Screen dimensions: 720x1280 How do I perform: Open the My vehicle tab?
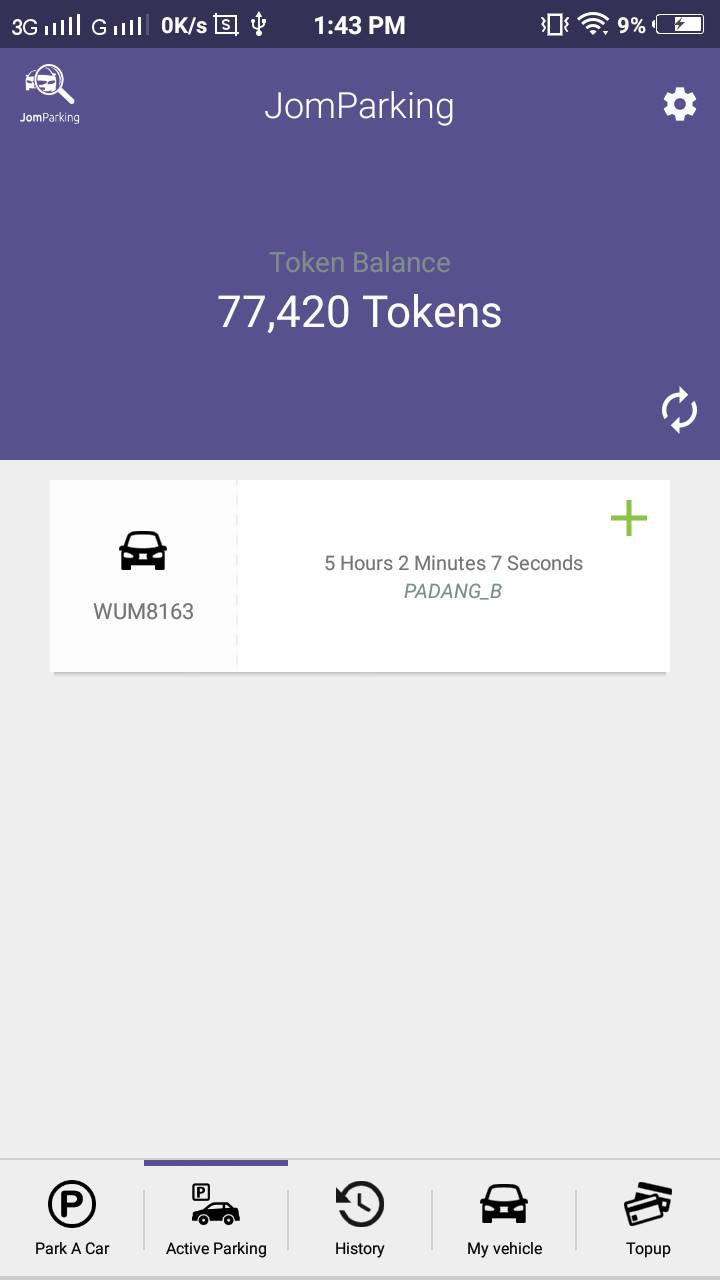click(504, 1218)
